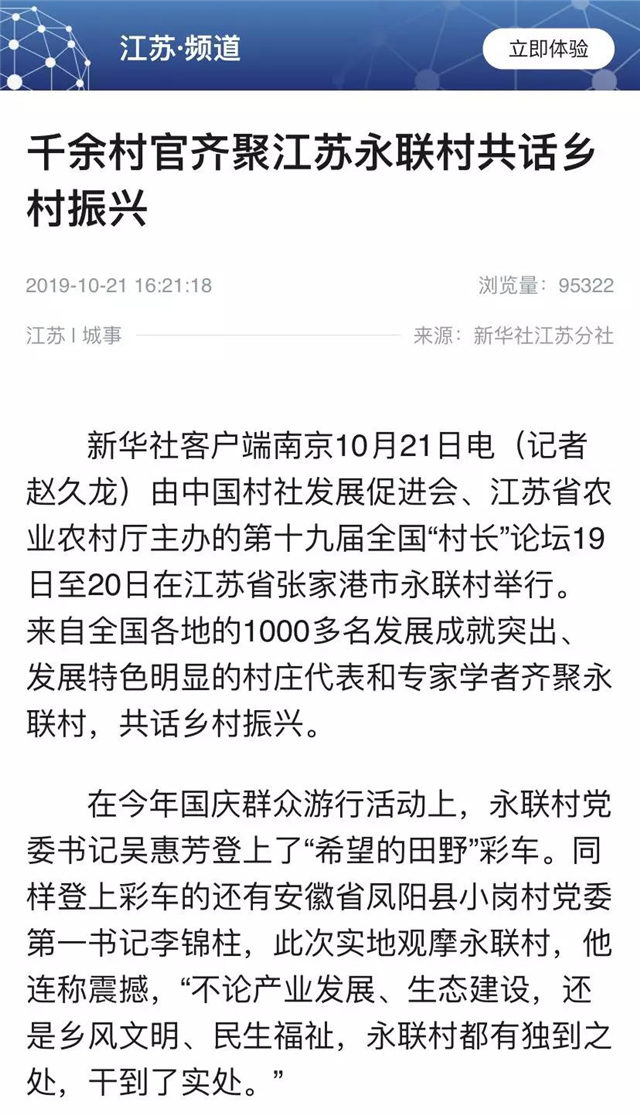Tap the 立即体验 button
The image size is (640, 1115).
point(548,49)
